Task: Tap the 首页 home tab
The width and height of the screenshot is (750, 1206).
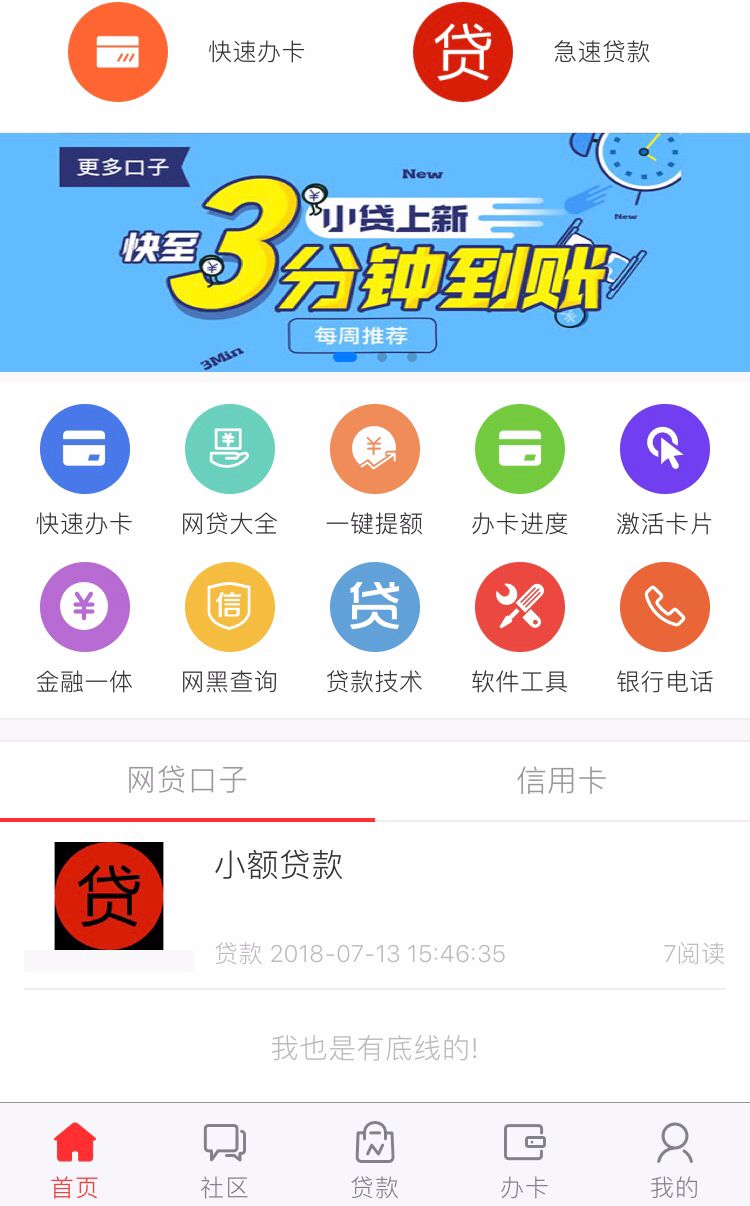Action: [x=75, y=1160]
